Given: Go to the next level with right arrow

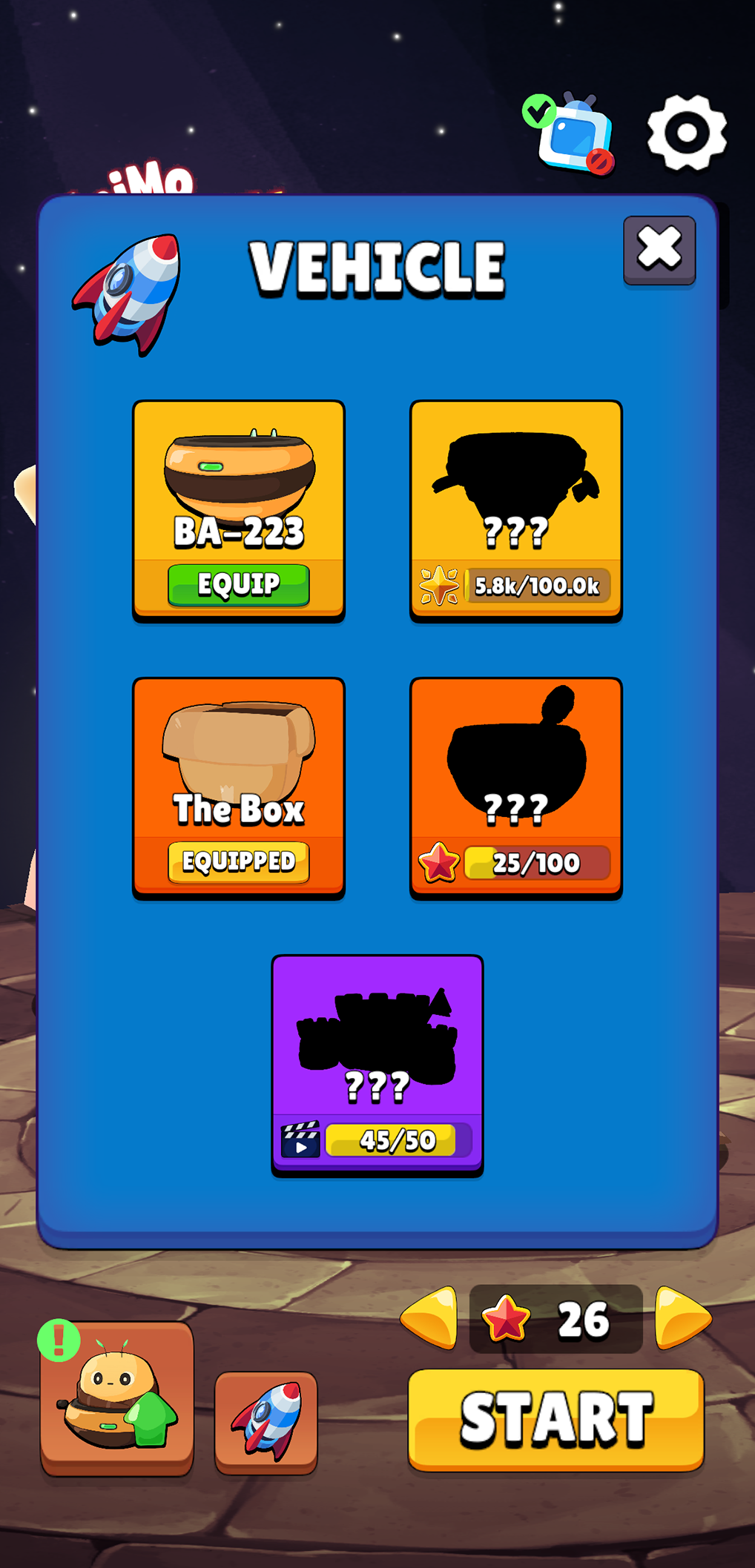Looking at the screenshot, I should coord(683,1318).
